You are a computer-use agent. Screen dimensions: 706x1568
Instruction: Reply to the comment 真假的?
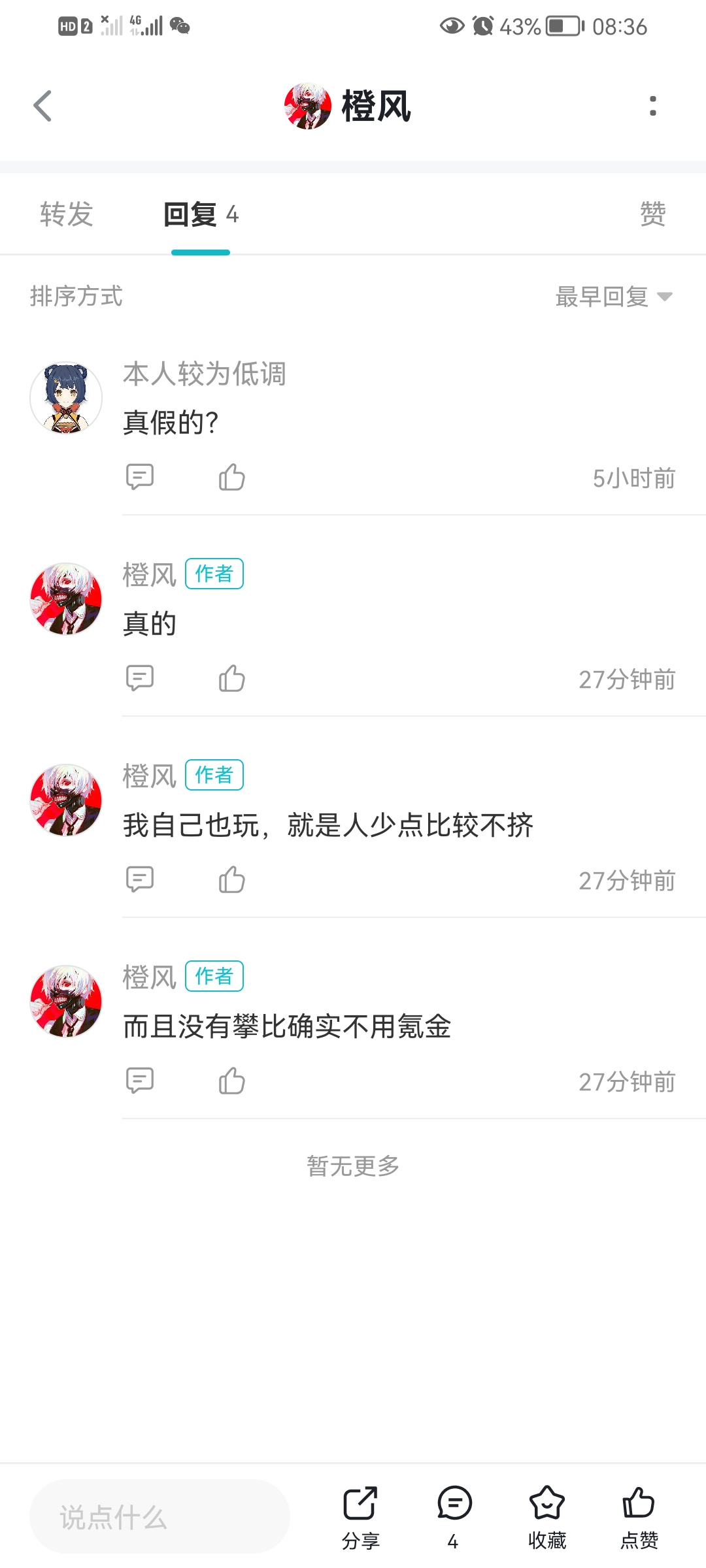[140, 477]
